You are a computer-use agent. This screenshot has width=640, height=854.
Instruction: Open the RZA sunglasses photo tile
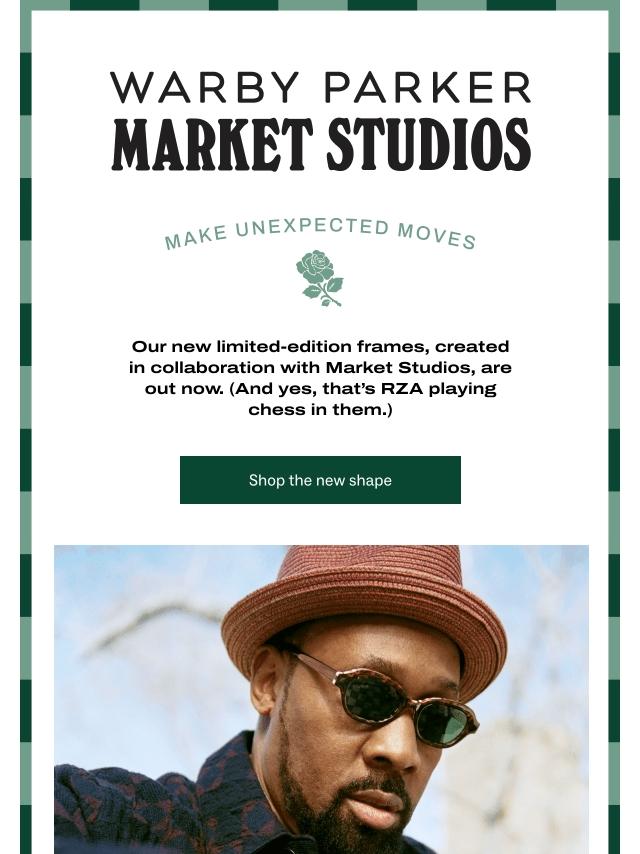(x=321, y=698)
